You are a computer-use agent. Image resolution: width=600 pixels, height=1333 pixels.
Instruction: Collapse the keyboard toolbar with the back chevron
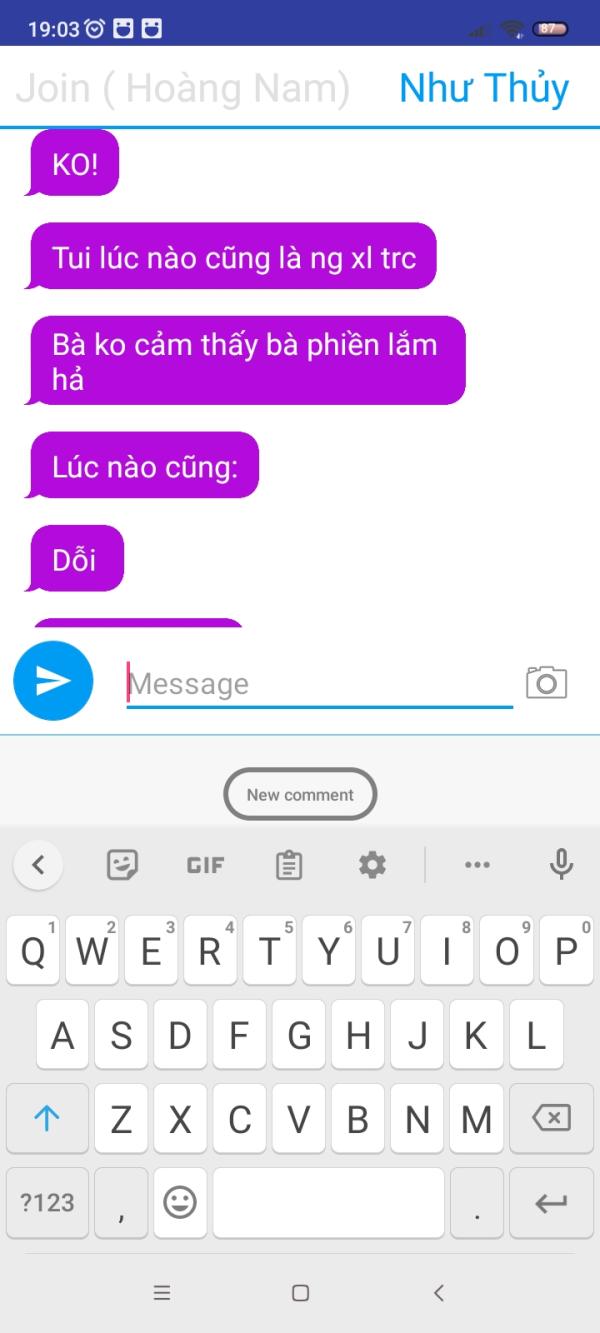pyautogui.click(x=38, y=865)
